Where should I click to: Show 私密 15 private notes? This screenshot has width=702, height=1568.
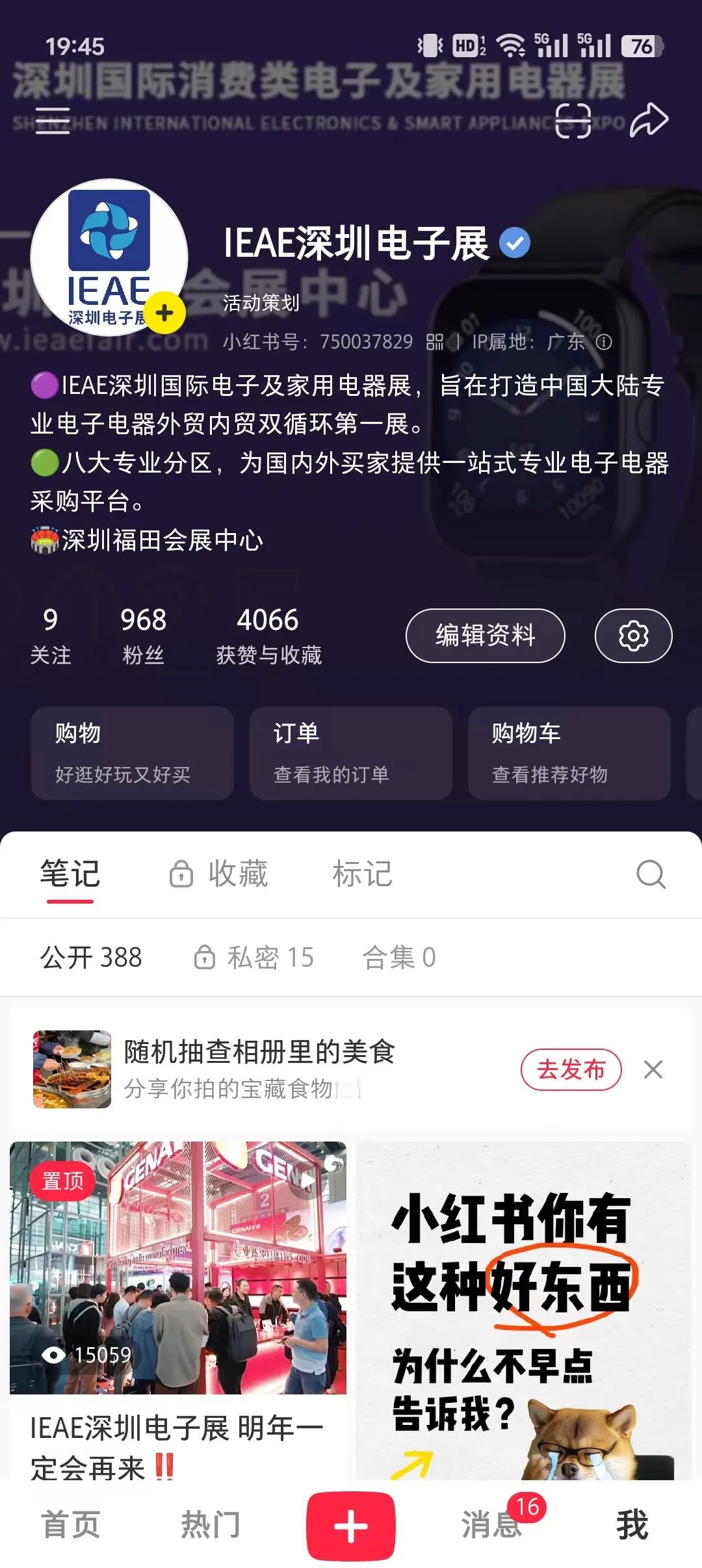click(x=254, y=957)
